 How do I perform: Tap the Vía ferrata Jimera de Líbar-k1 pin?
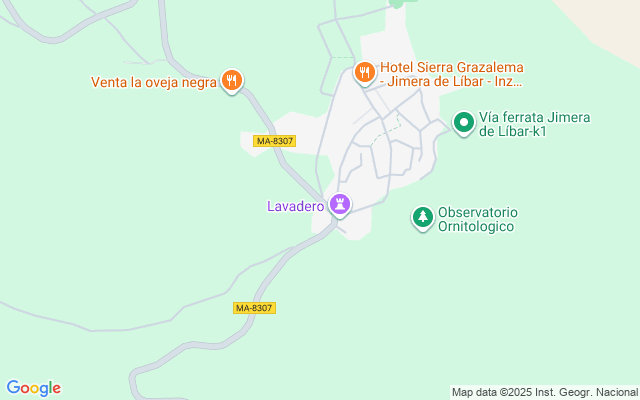(463, 123)
